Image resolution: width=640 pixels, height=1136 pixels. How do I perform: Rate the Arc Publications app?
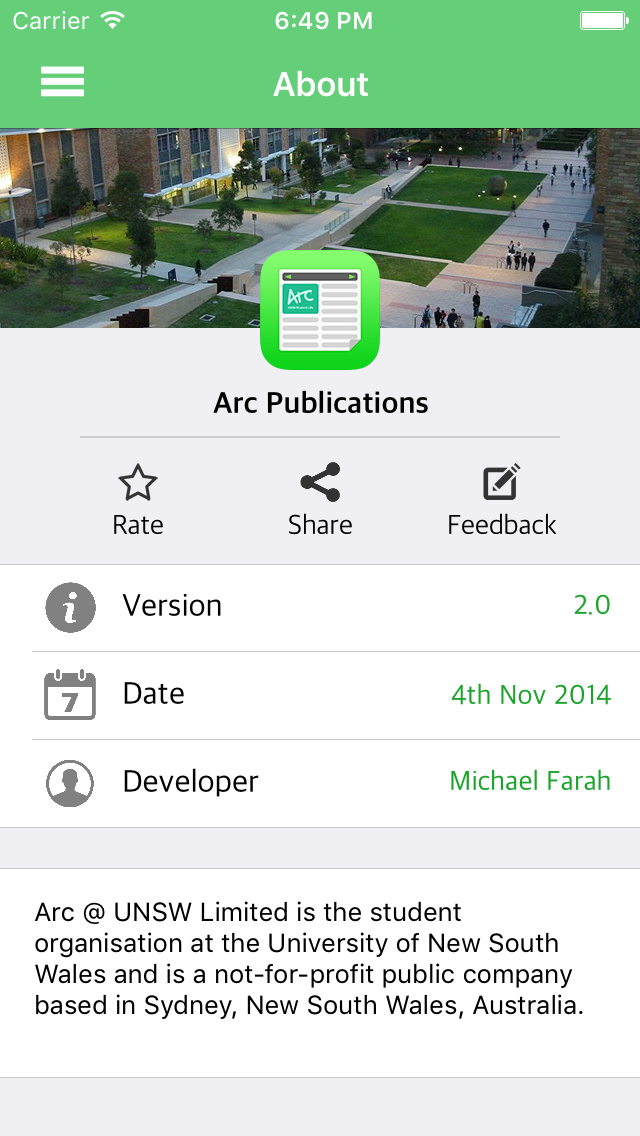coord(138,500)
